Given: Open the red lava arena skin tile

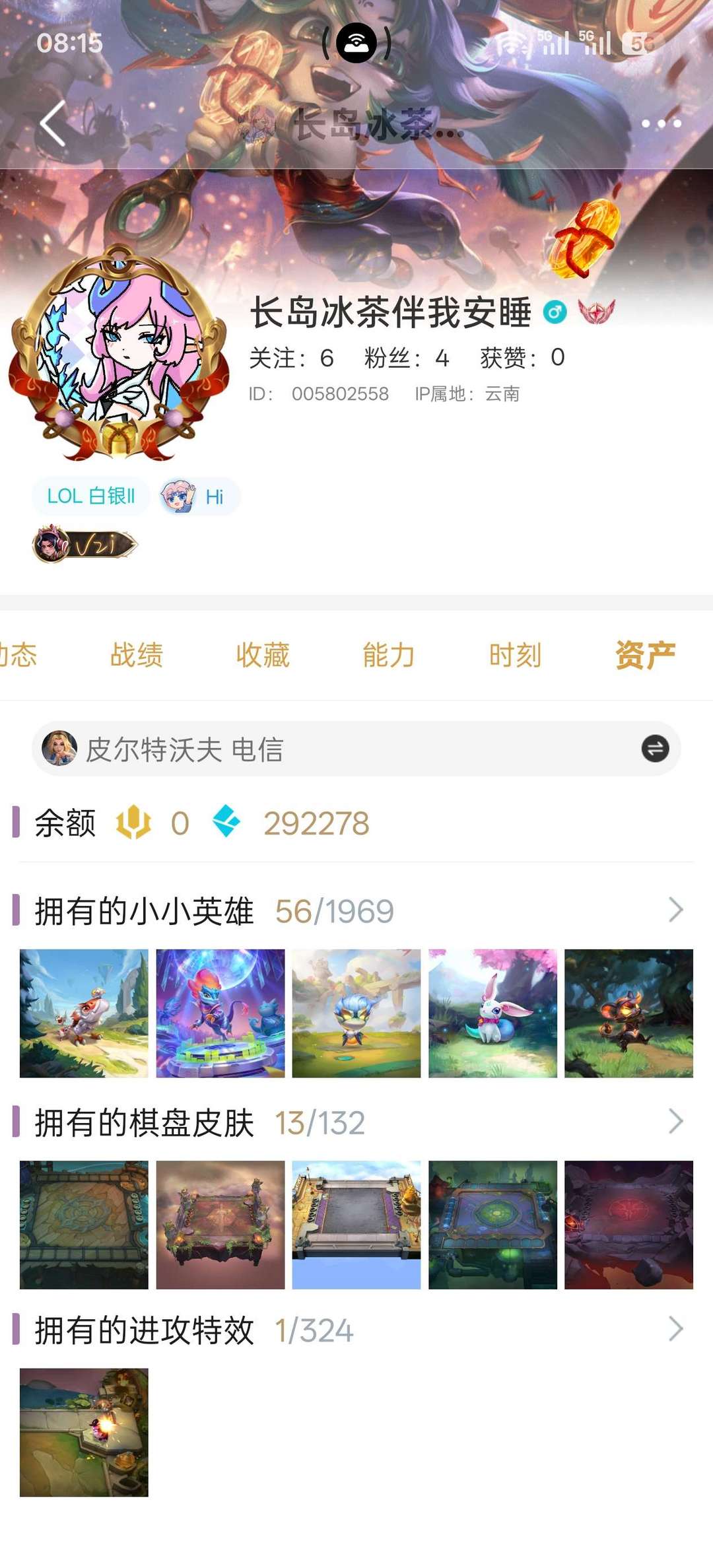Looking at the screenshot, I should [628, 1225].
